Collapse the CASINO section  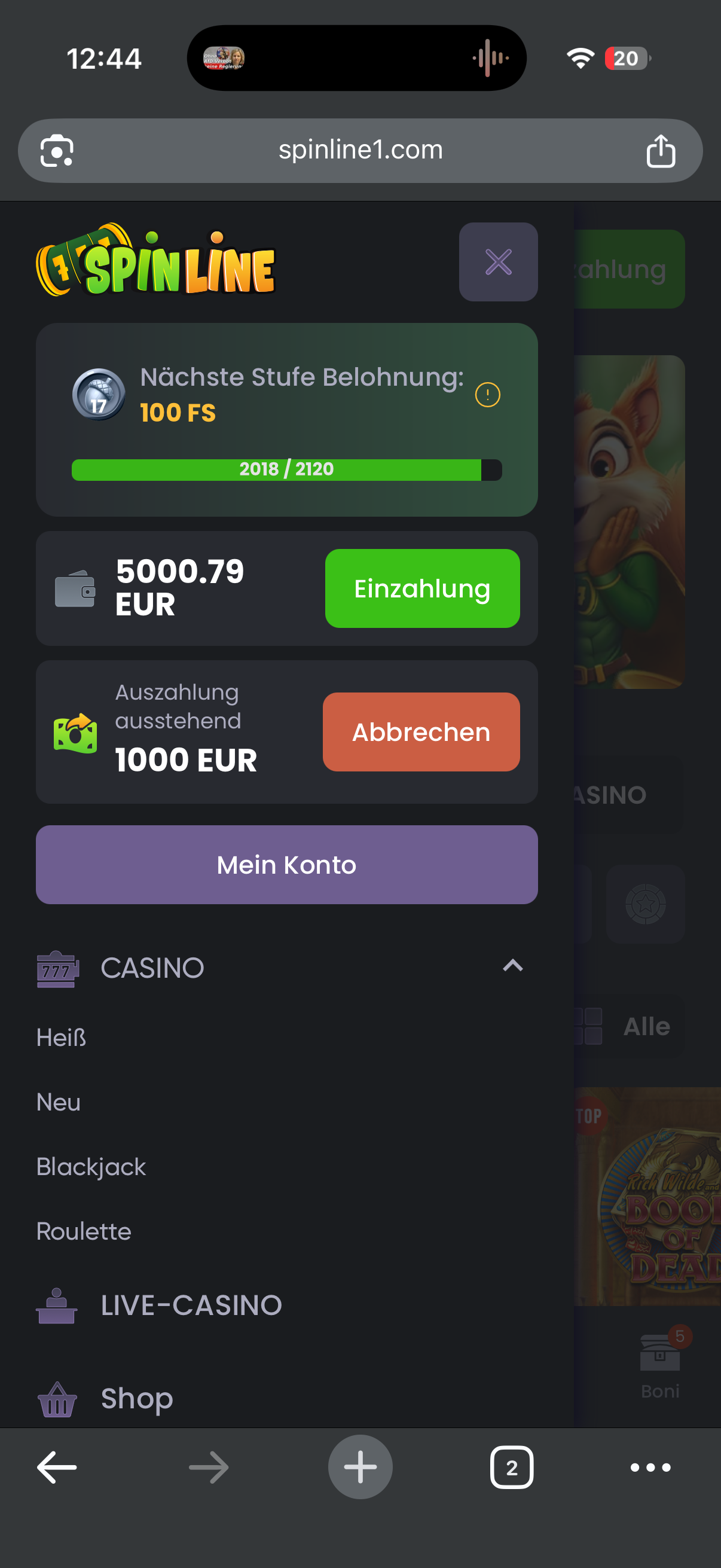click(512, 966)
